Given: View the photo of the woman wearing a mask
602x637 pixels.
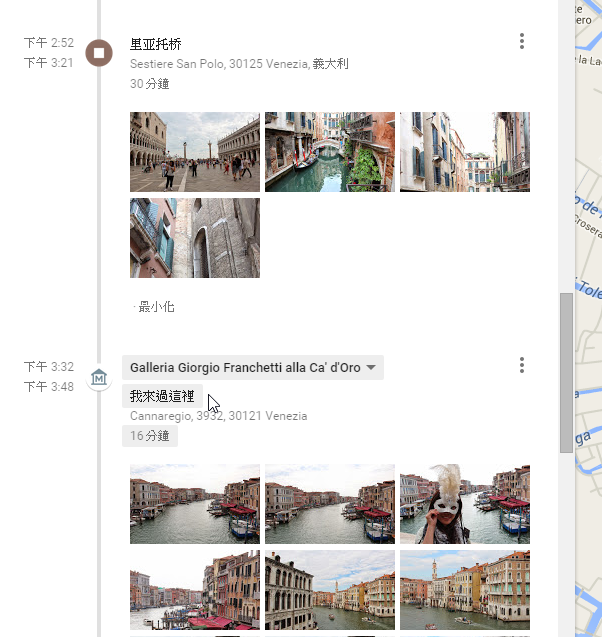Looking at the screenshot, I should point(464,504).
